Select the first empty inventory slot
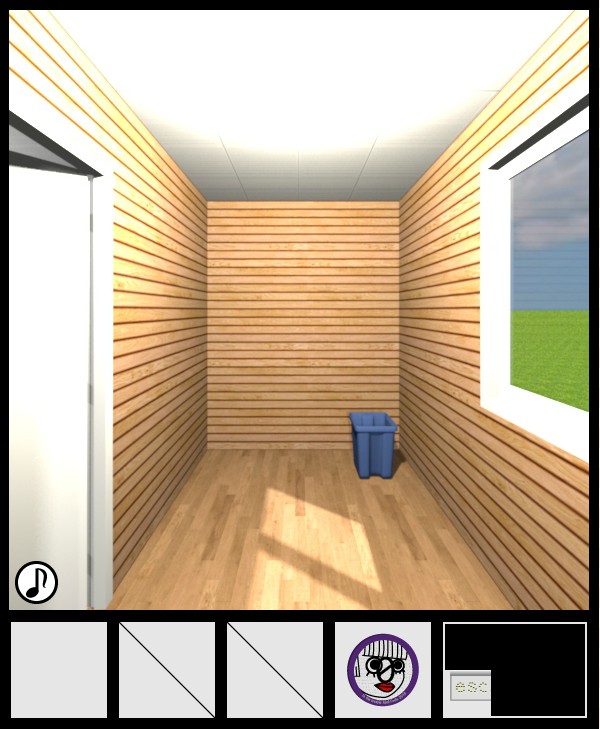Viewport: 600px width, 729px height. [59, 670]
